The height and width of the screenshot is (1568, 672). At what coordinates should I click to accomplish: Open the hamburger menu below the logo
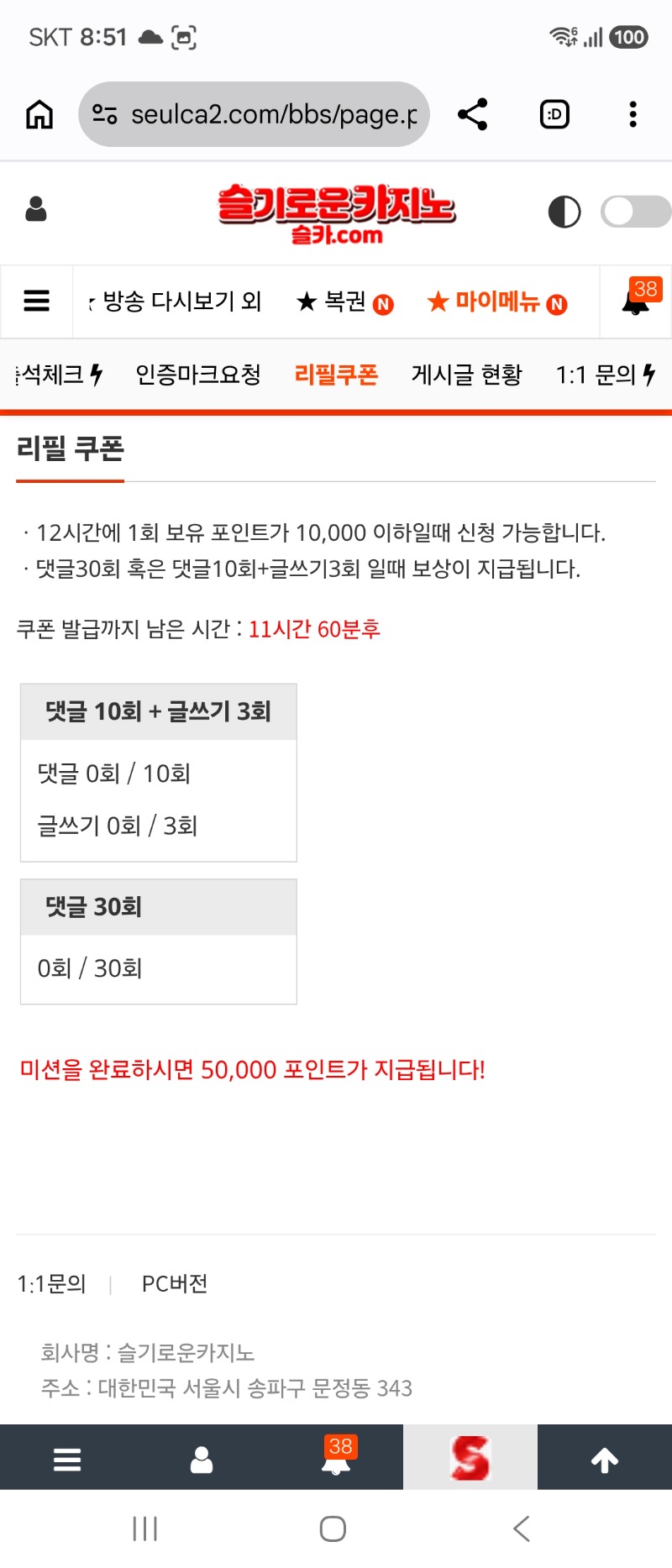[x=36, y=301]
